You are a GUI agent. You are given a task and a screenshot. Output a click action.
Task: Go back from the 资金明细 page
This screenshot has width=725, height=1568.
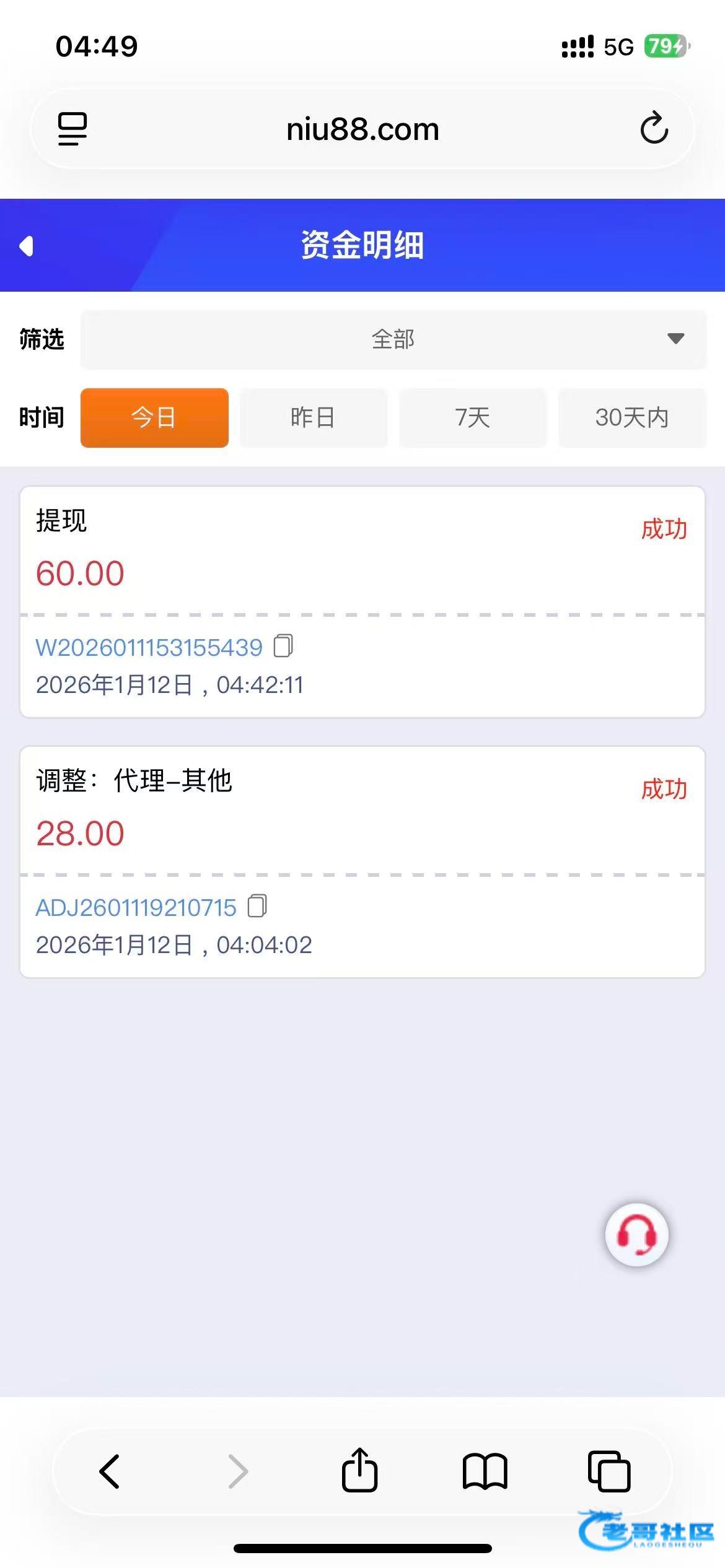coord(26,246)
